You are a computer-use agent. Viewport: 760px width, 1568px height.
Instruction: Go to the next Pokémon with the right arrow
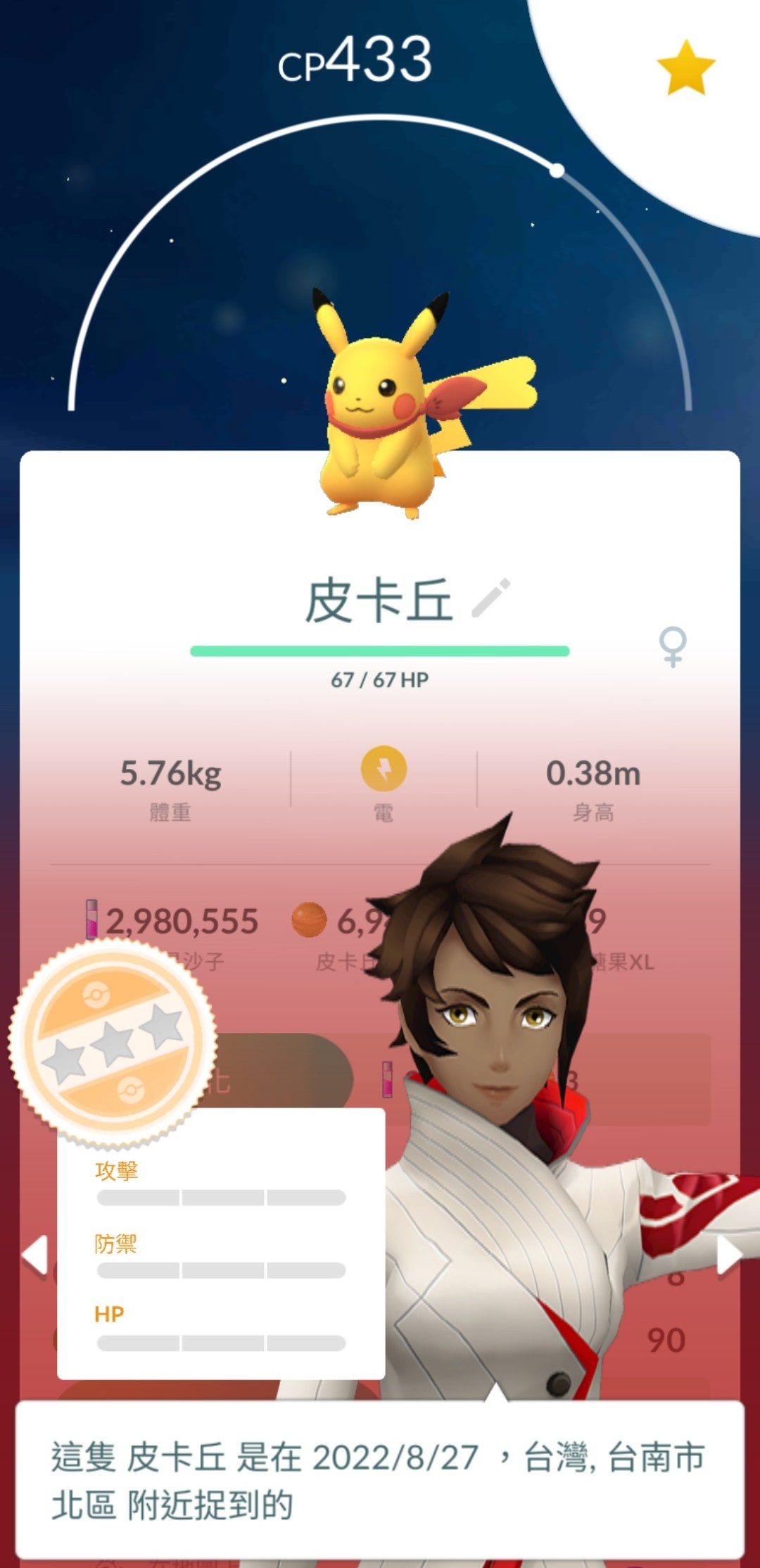click(x=728, y=1255)
